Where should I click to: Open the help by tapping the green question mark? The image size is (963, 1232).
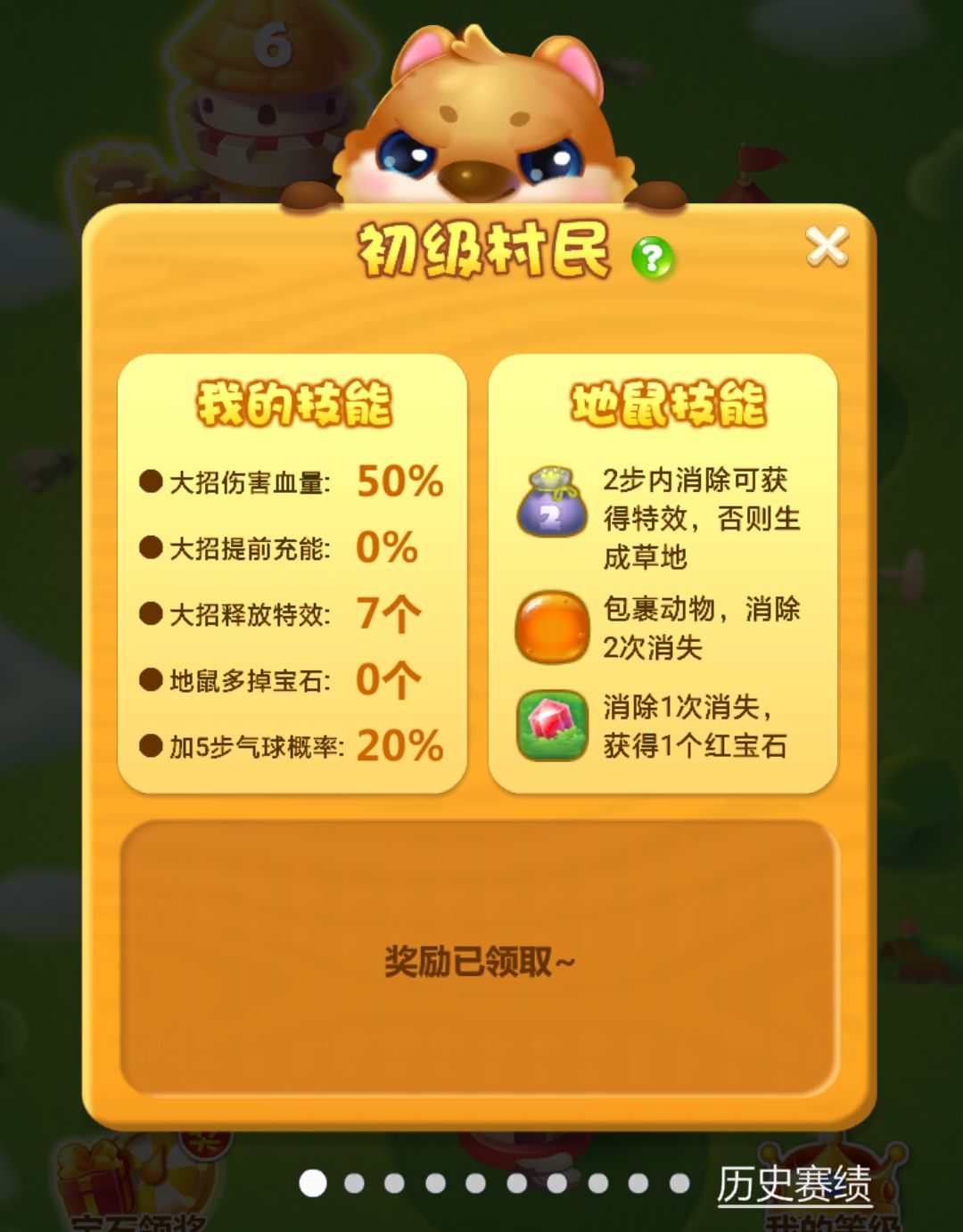652,259
